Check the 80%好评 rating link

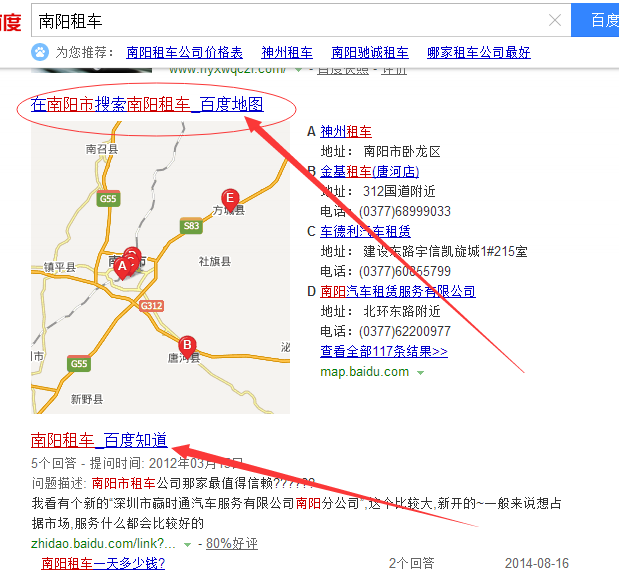(x=232, y=543)
